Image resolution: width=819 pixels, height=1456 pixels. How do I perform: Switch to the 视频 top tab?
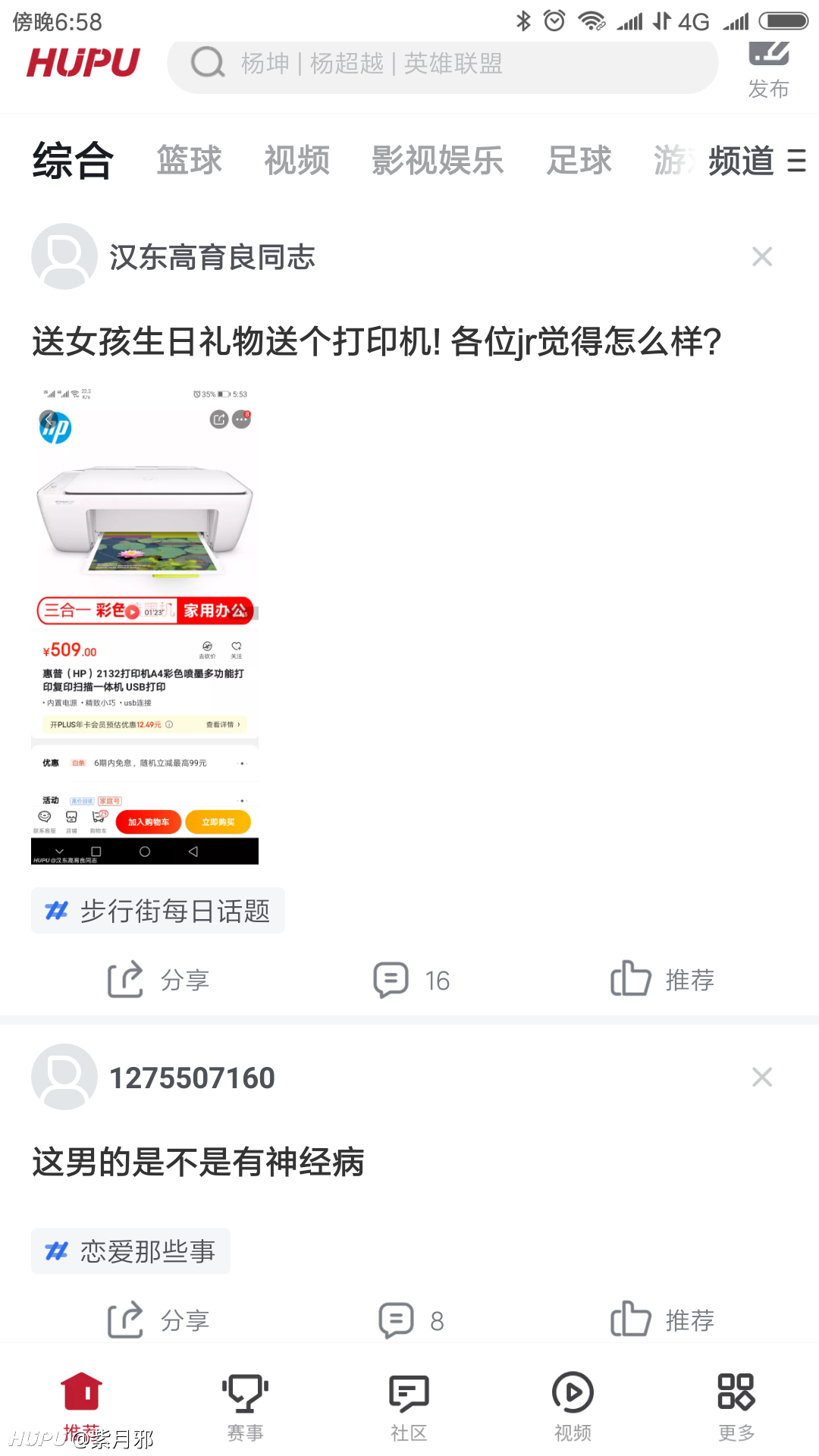tap(297, 161)
